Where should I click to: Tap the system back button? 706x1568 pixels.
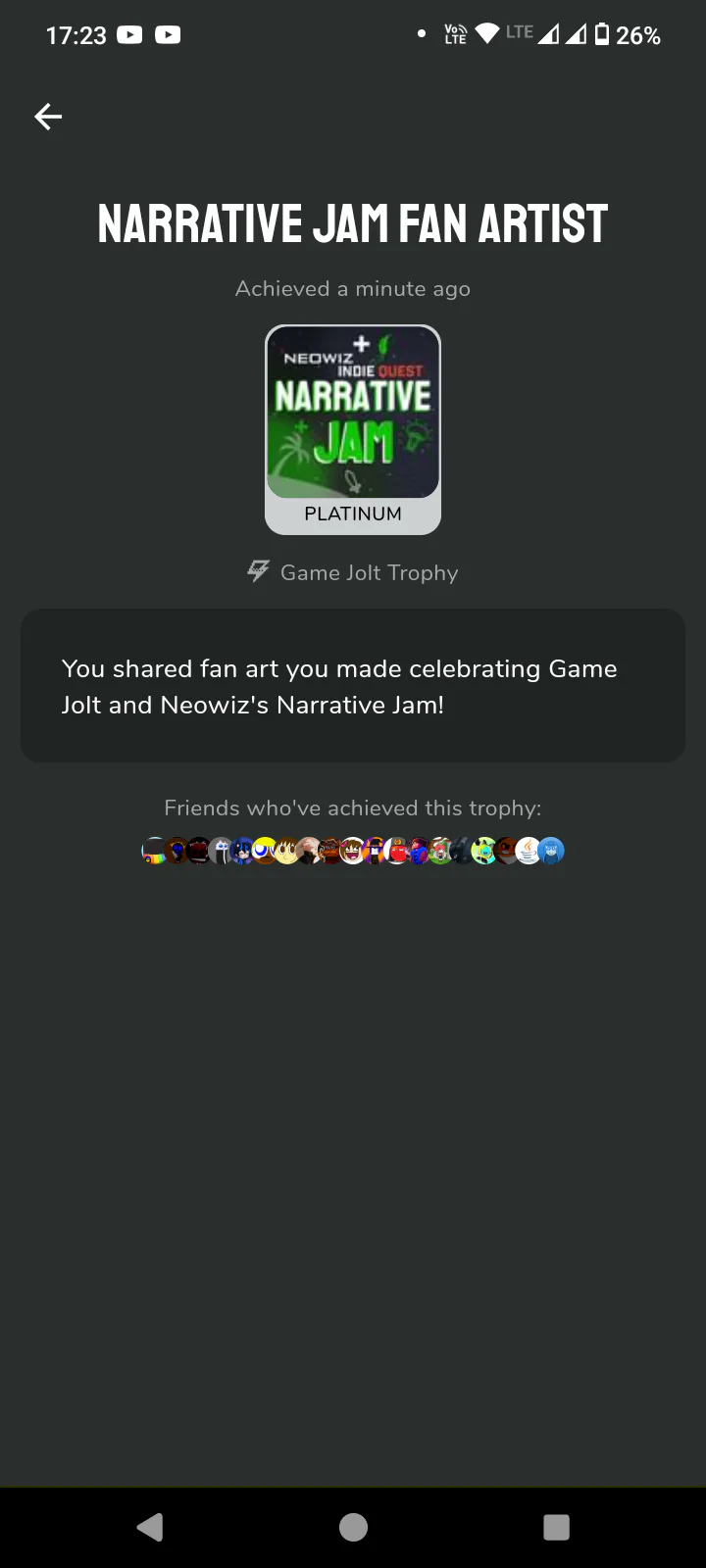(150, 1527)
